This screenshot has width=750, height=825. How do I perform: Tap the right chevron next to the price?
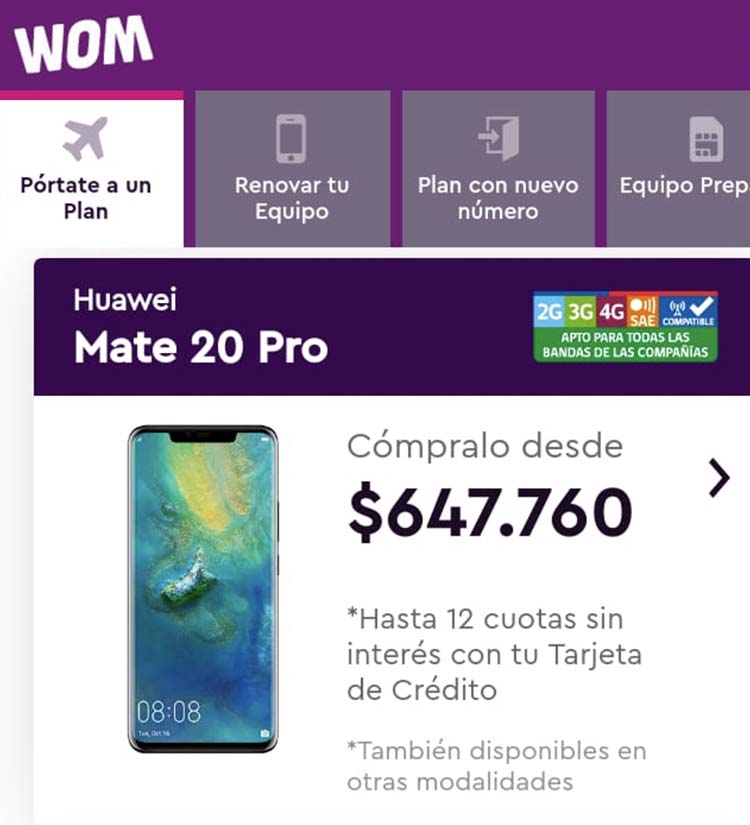pyautogui.click(x=719, y=480)
